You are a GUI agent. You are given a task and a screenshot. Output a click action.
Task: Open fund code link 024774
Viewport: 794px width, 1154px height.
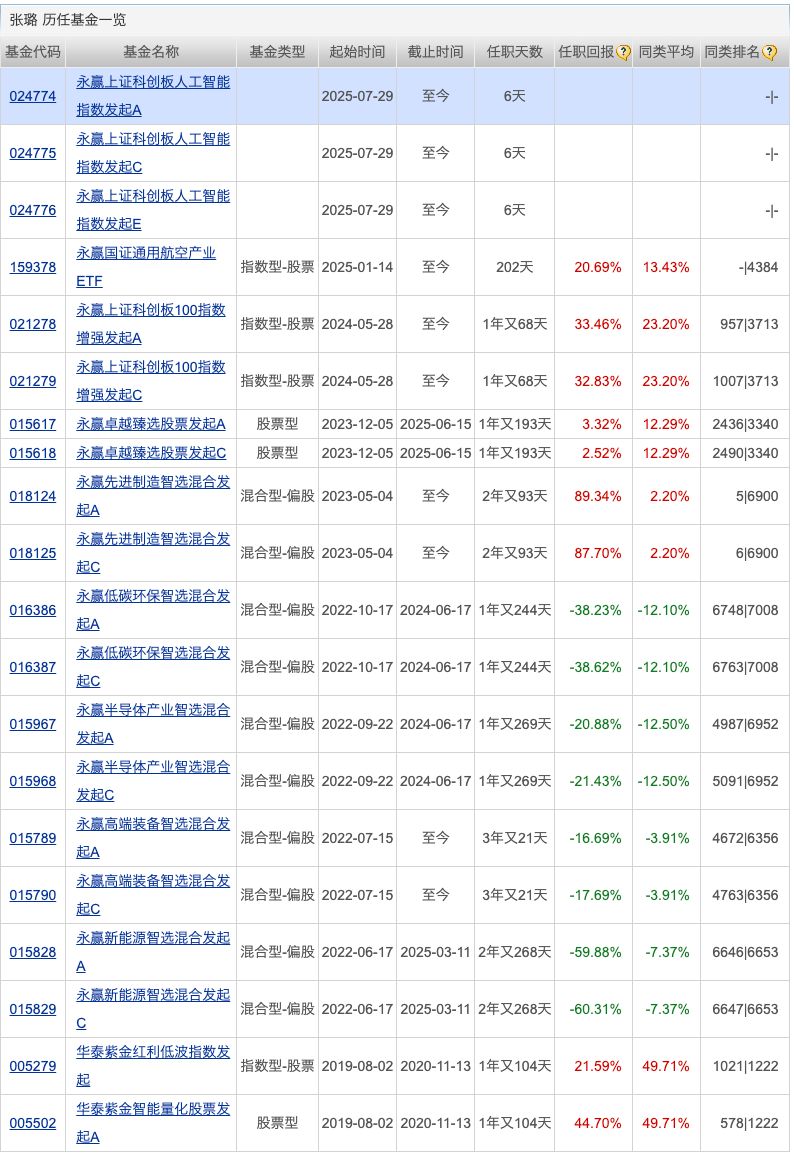(x=32, y=96)
